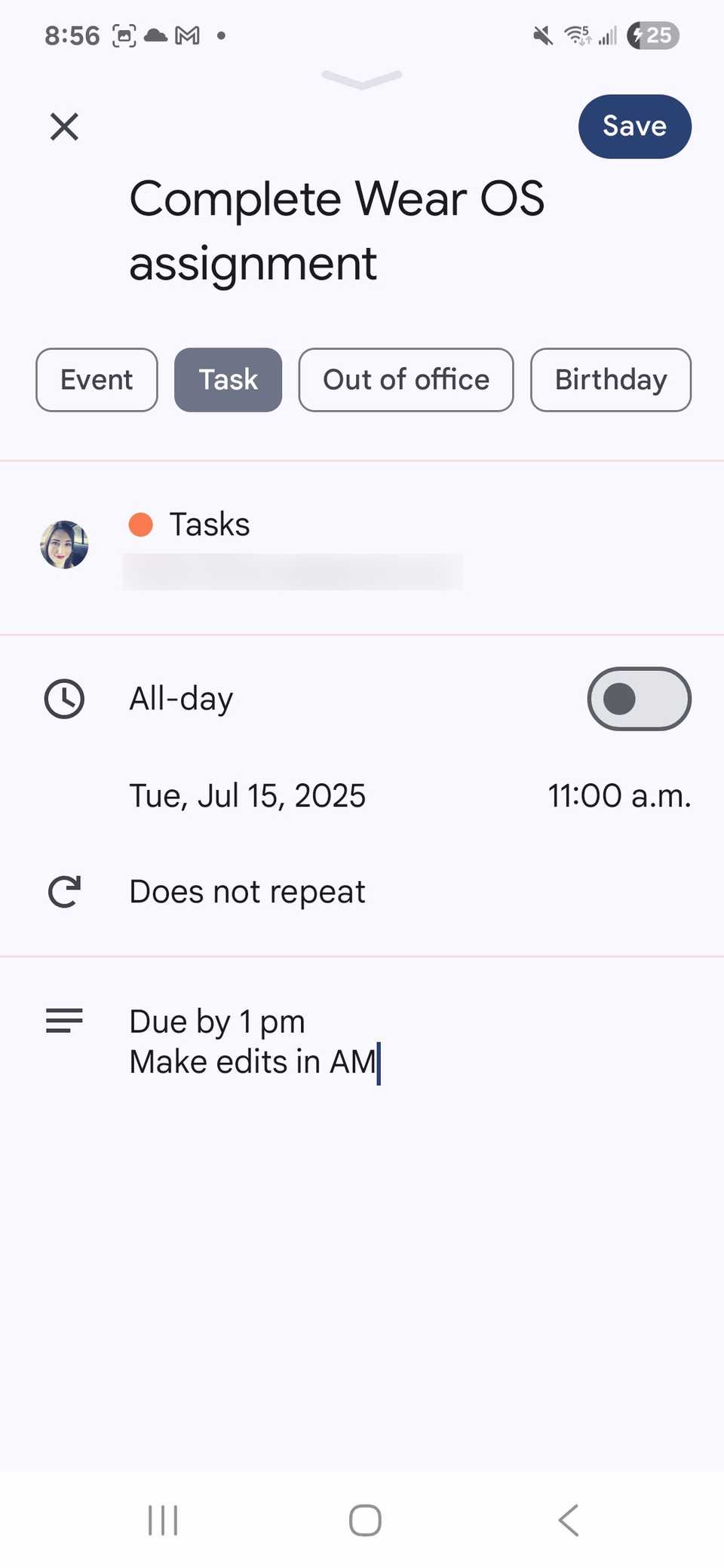Change the 11:00 a.m. time

[x=619, y=795]
